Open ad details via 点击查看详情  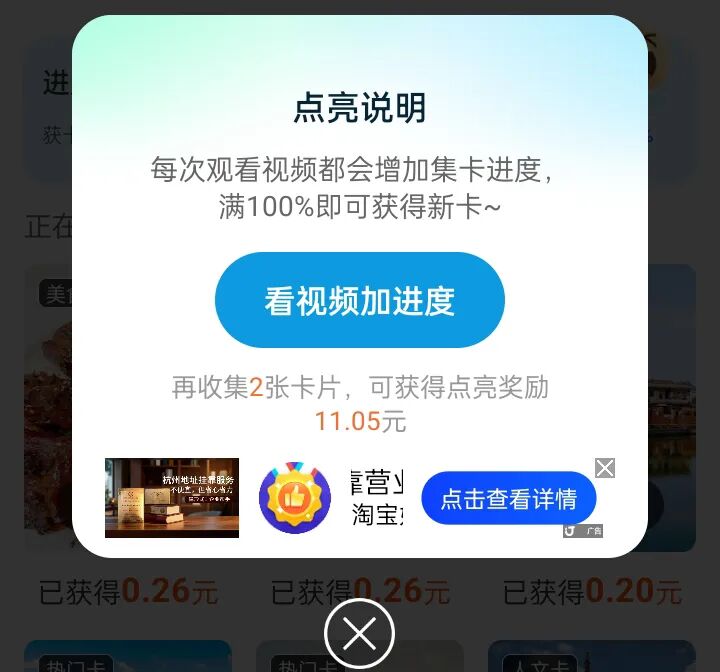coord(508,498)
